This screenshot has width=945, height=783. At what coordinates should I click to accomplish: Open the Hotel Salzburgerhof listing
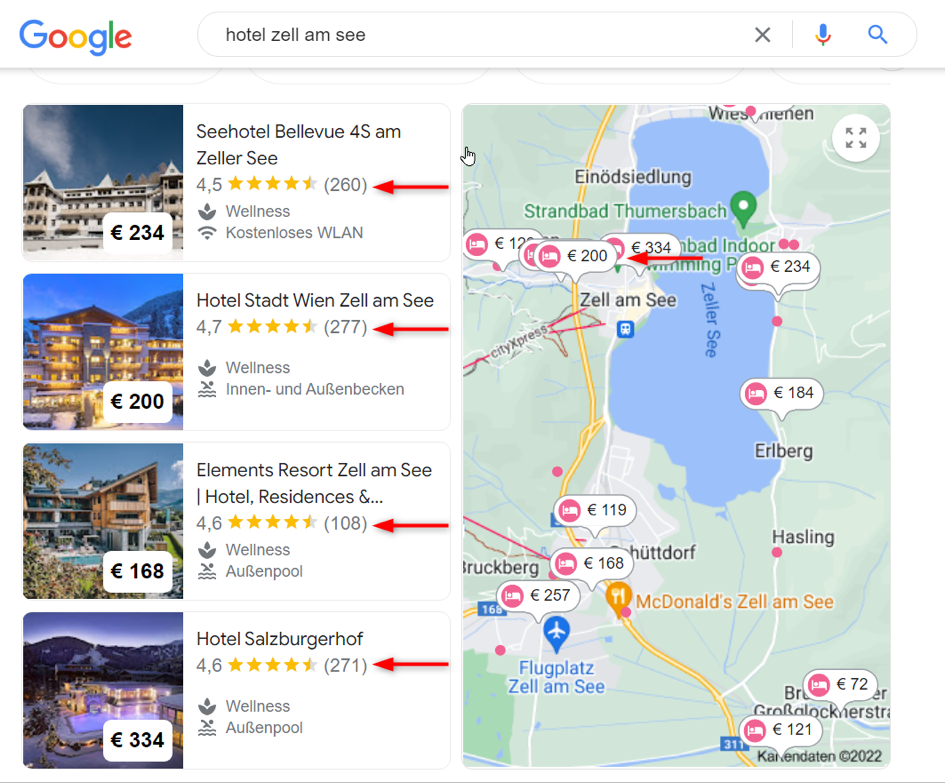pos(279,639)
